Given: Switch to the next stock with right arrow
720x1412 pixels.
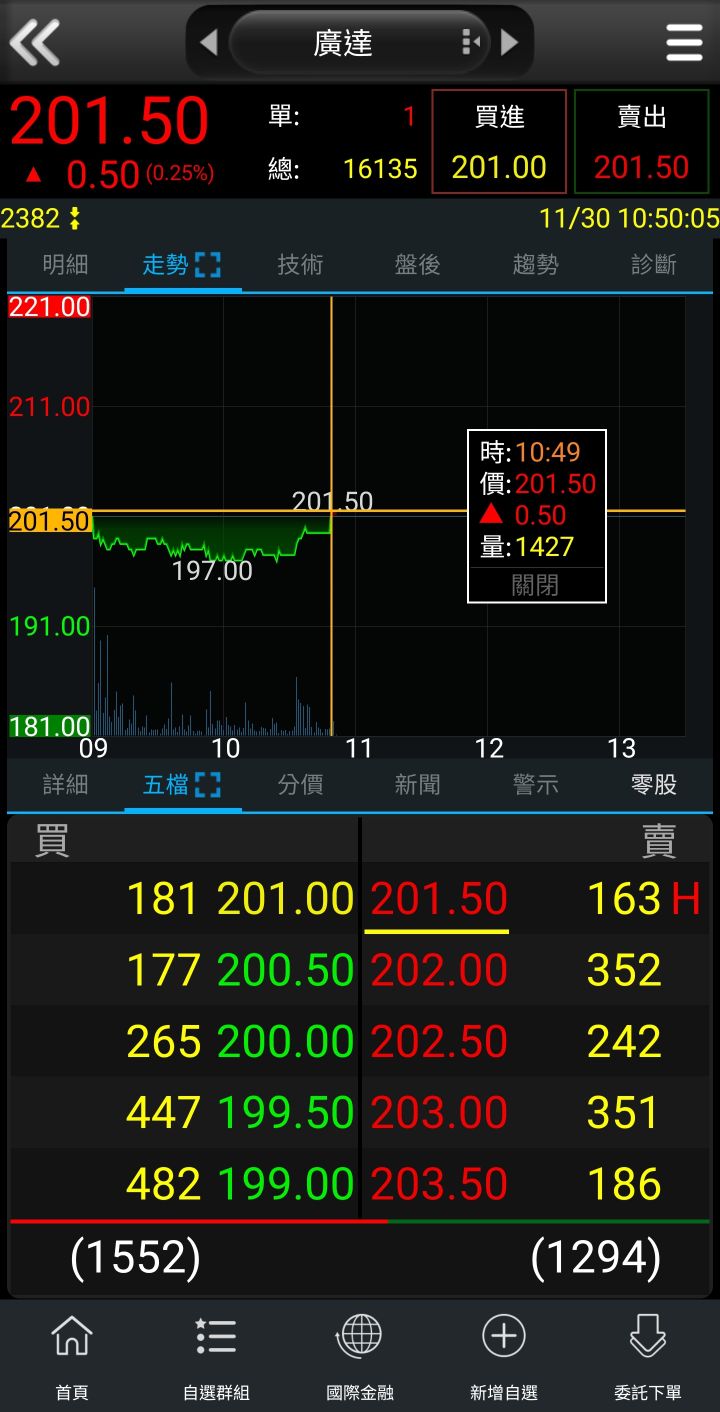Looking at the screenshot, I should (509, 42).
